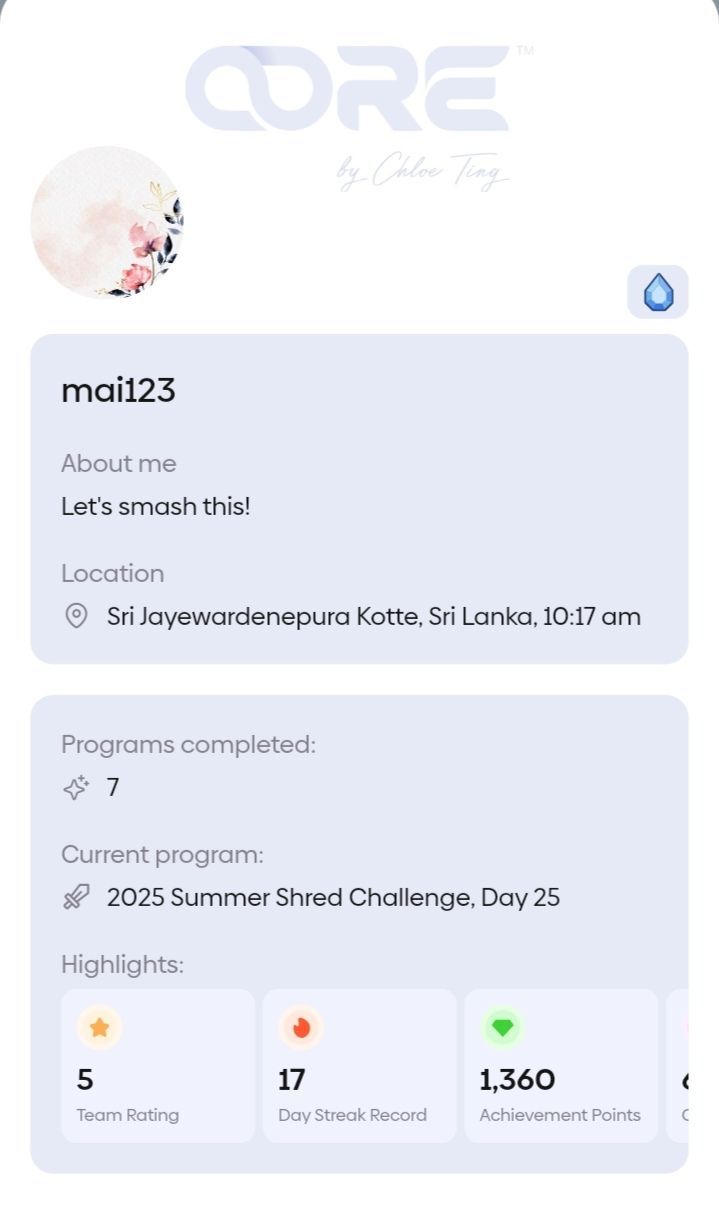719x1219 pixels.
Task: Tap the blue gem badge icon
Action: [x=658, y=292]
